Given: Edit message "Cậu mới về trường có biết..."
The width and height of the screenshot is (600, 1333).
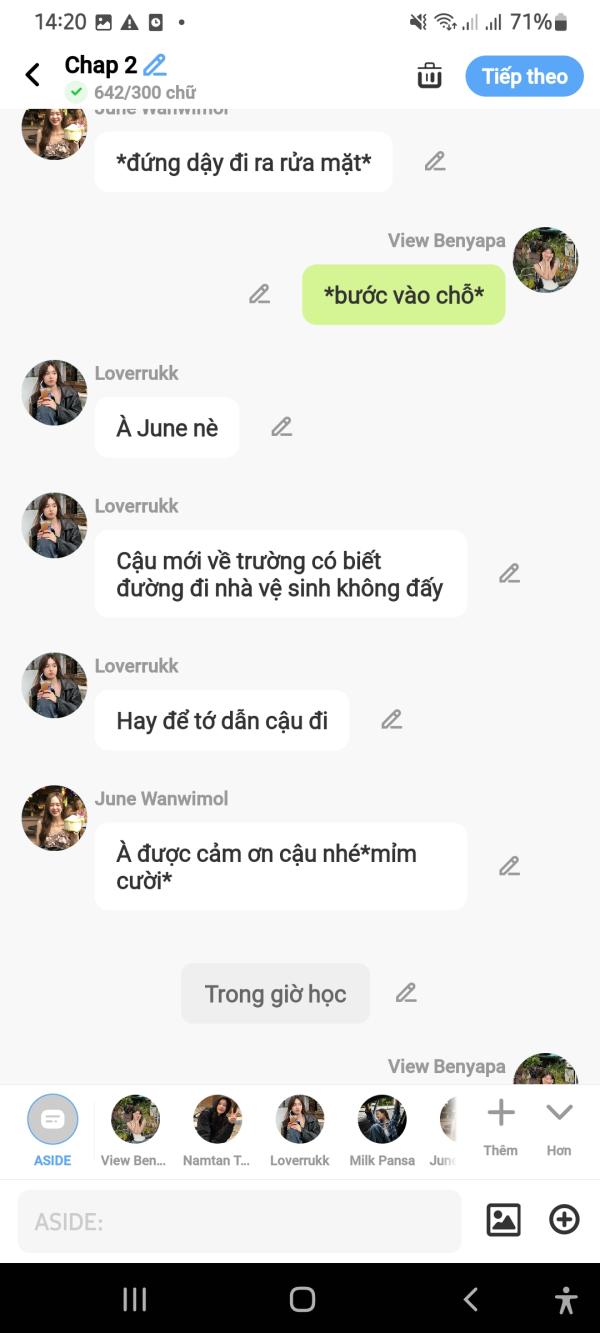Looking at the screenshot, I should coord(509,573).
